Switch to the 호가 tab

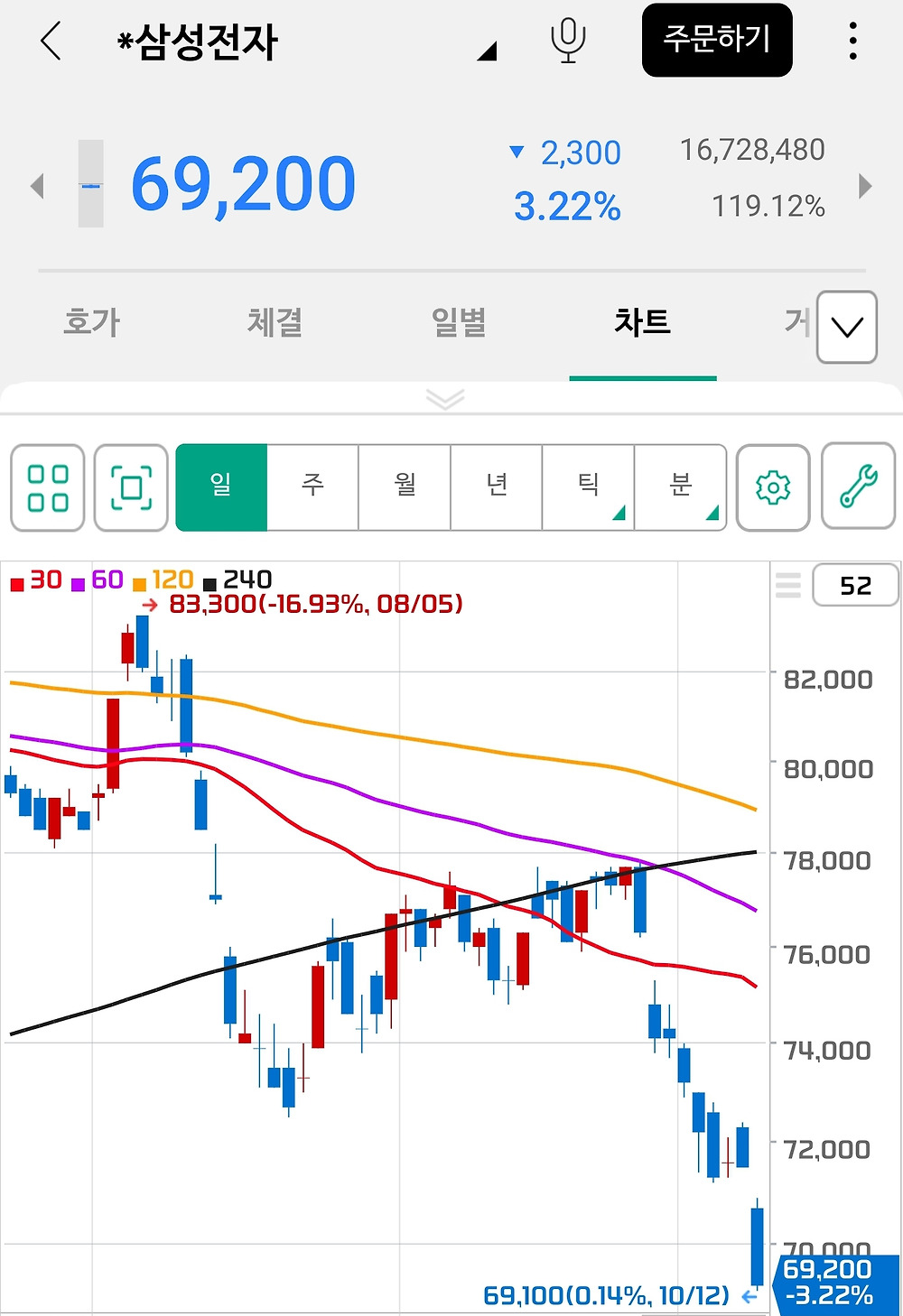92,322
